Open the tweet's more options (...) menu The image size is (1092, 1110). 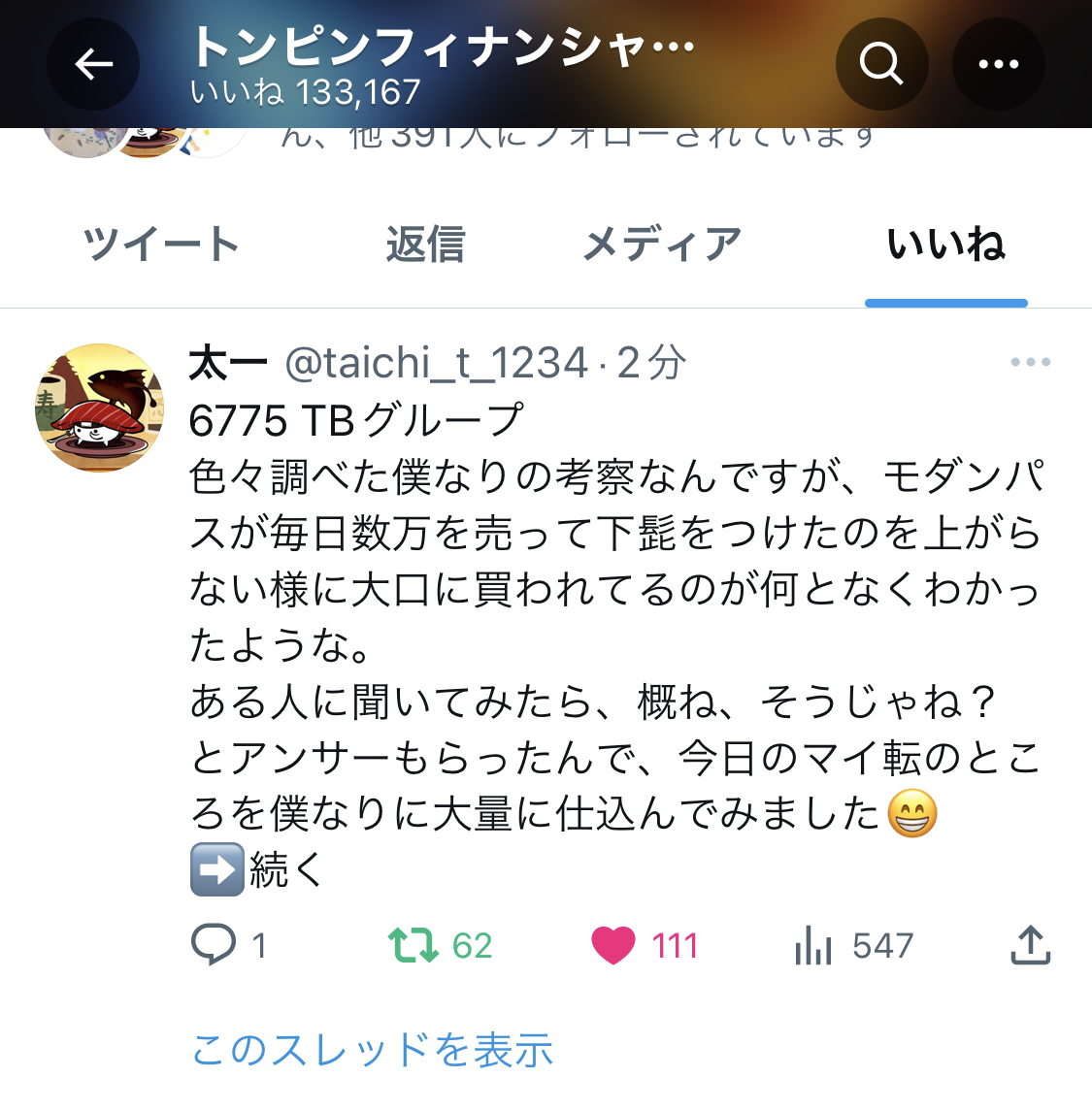pyautogui.click(x=1029, y=361)
